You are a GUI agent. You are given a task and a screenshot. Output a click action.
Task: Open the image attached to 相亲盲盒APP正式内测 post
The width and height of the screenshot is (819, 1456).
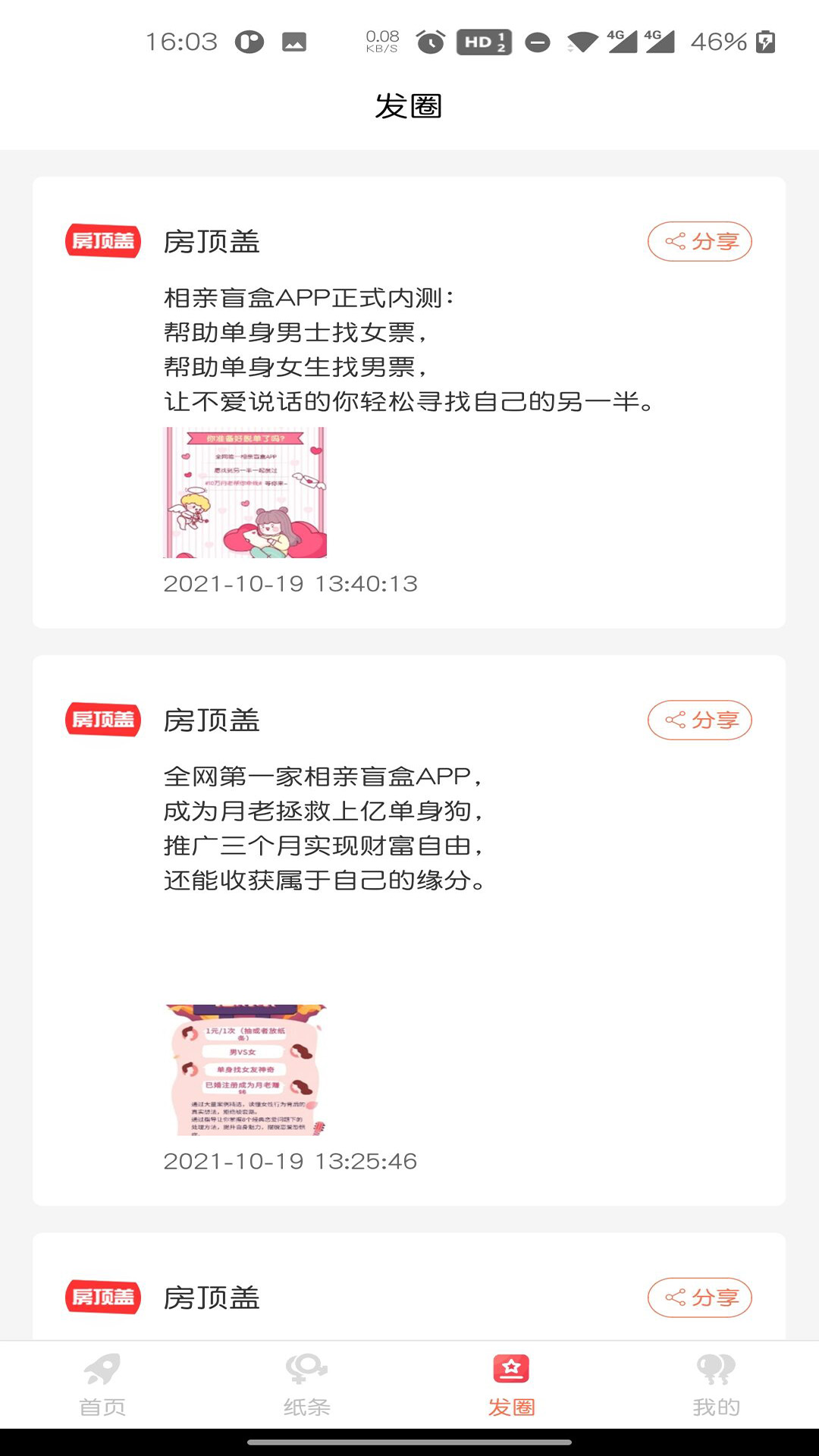[x=245, y=492]
